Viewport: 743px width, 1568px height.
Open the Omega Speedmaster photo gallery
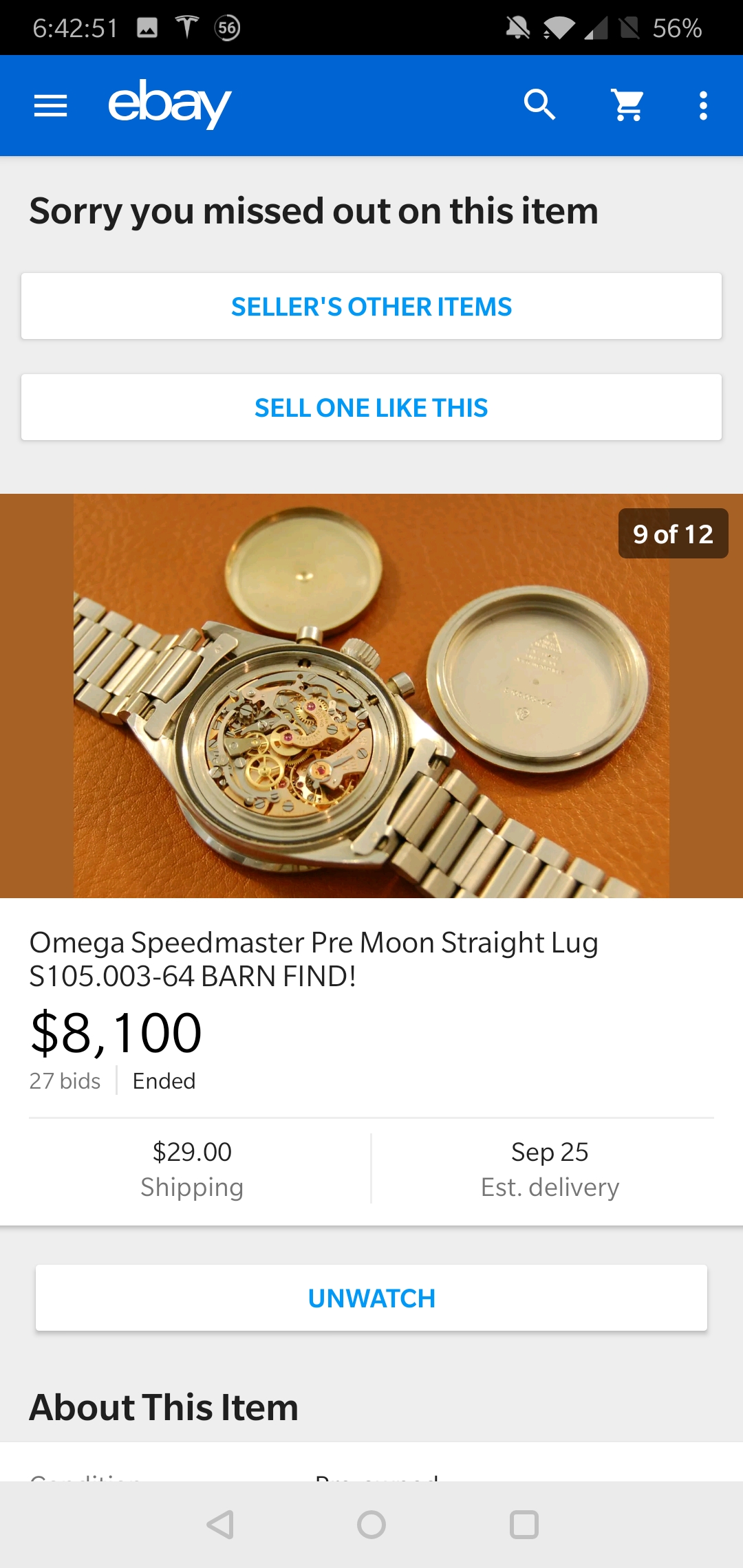pos(371,695)
